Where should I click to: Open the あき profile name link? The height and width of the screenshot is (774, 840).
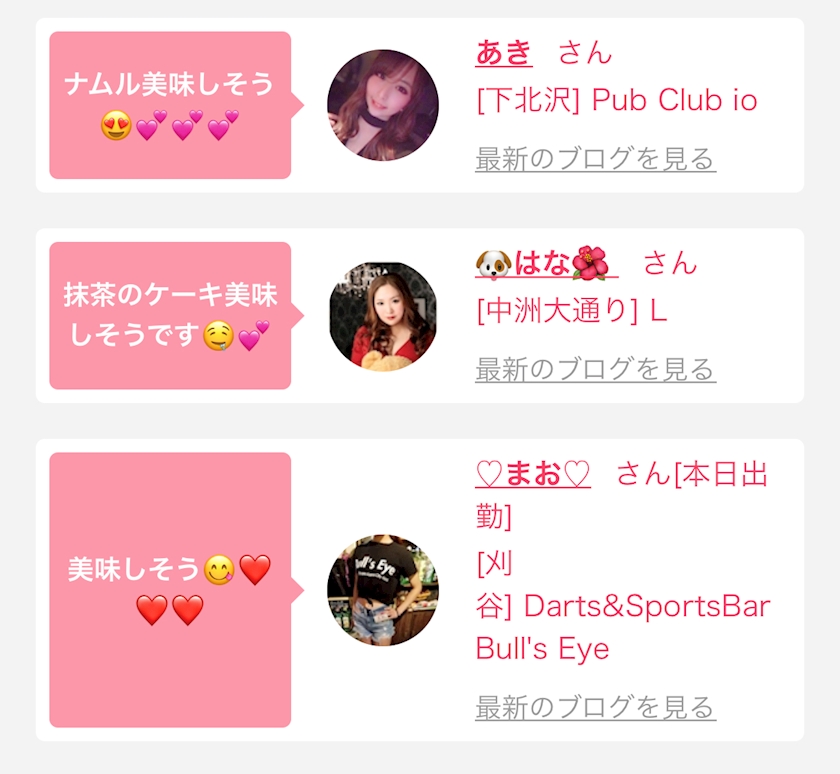tap(504, 53)
